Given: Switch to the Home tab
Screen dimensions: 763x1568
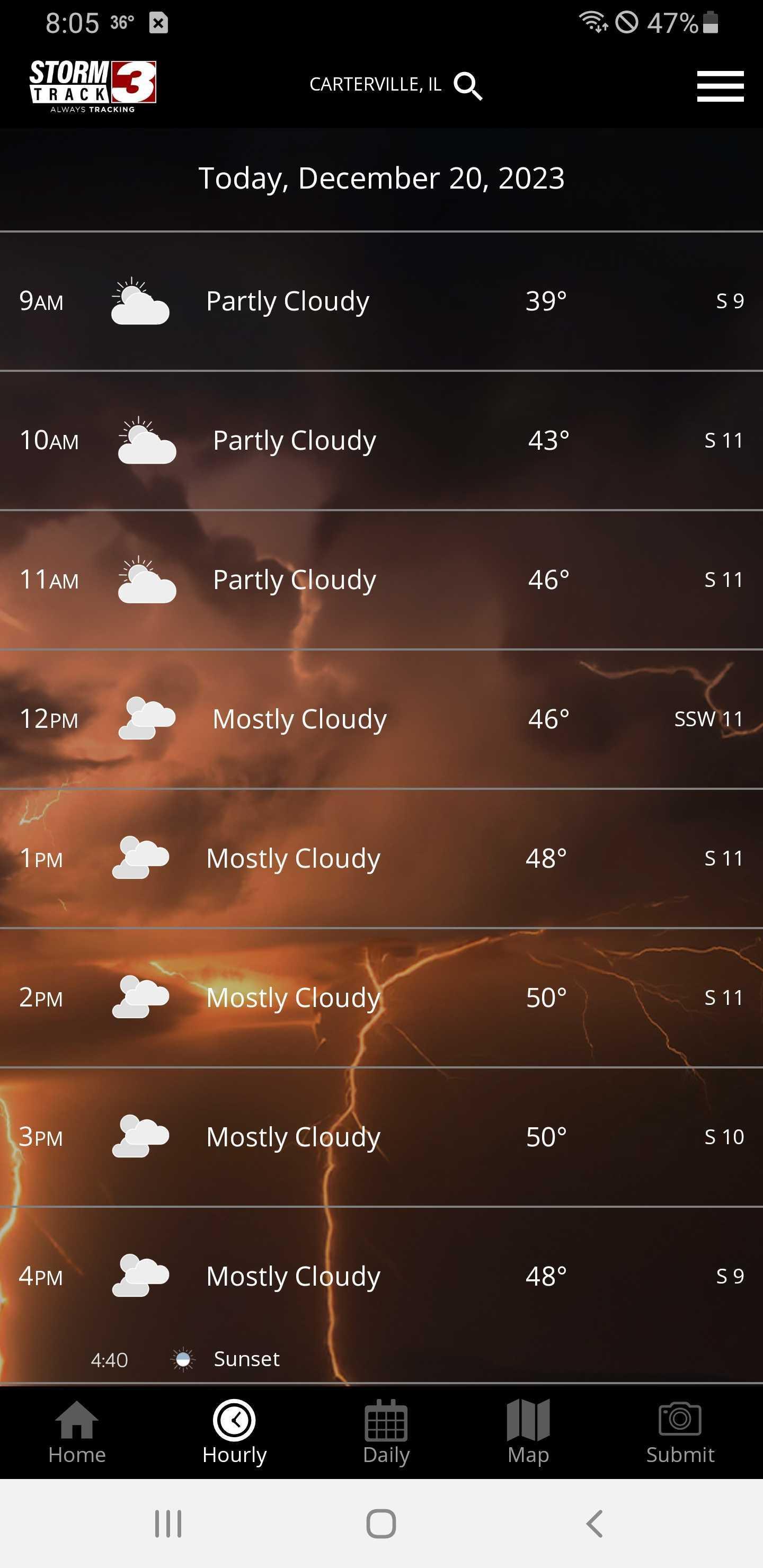Looking at the screenshot, I should pyautogui.click(x=77, y=1432).
